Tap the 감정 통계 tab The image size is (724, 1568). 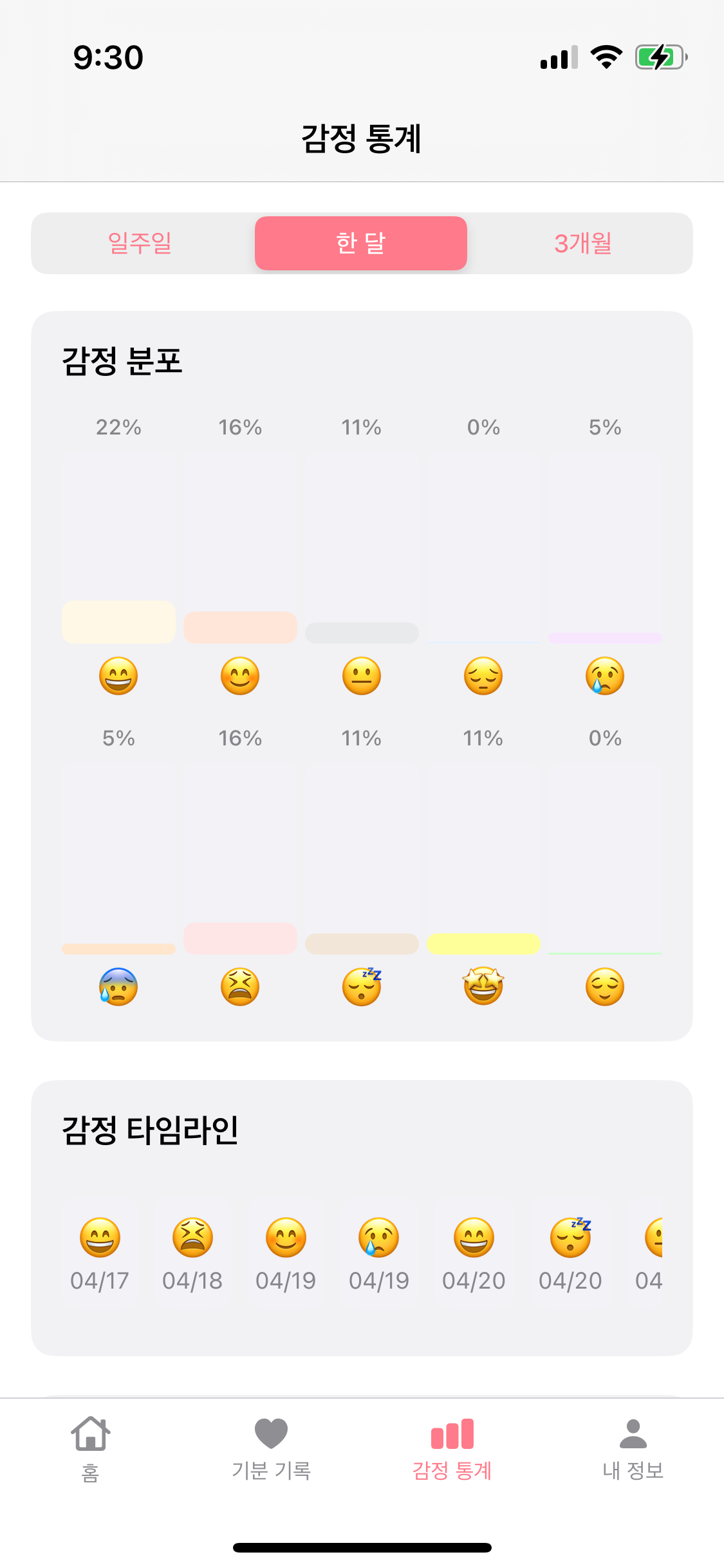point(452,1448)
